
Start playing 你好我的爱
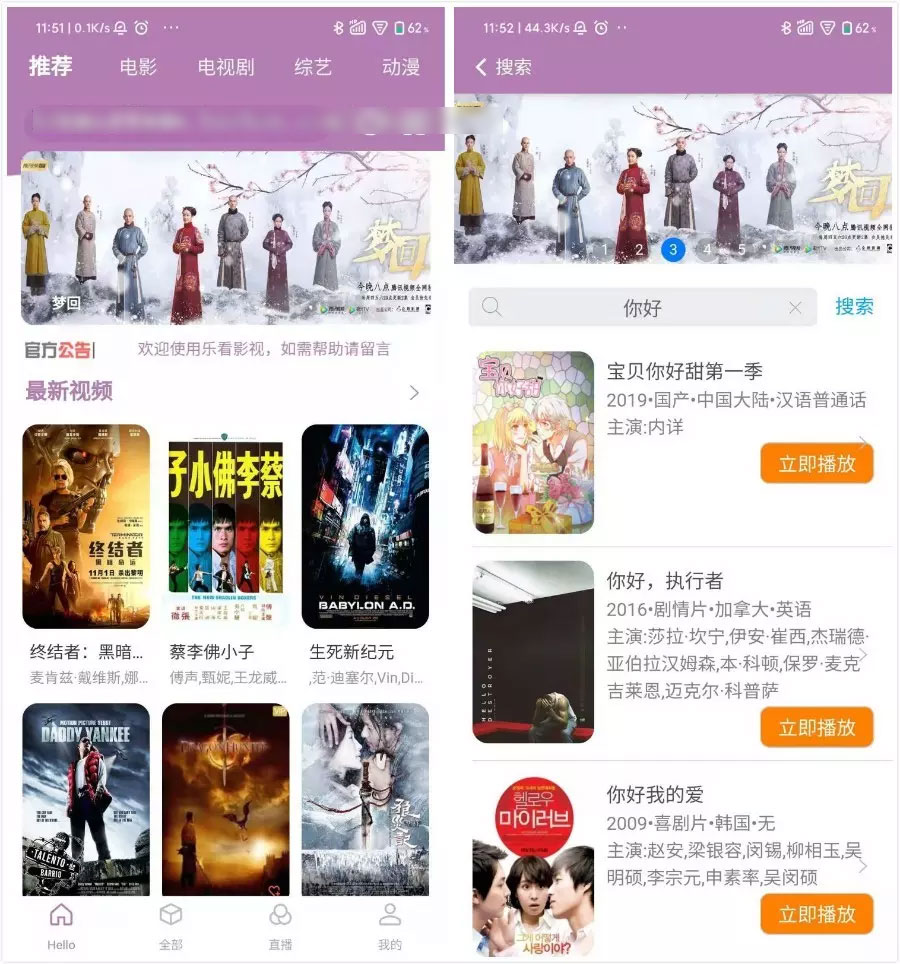pos(816,914)
